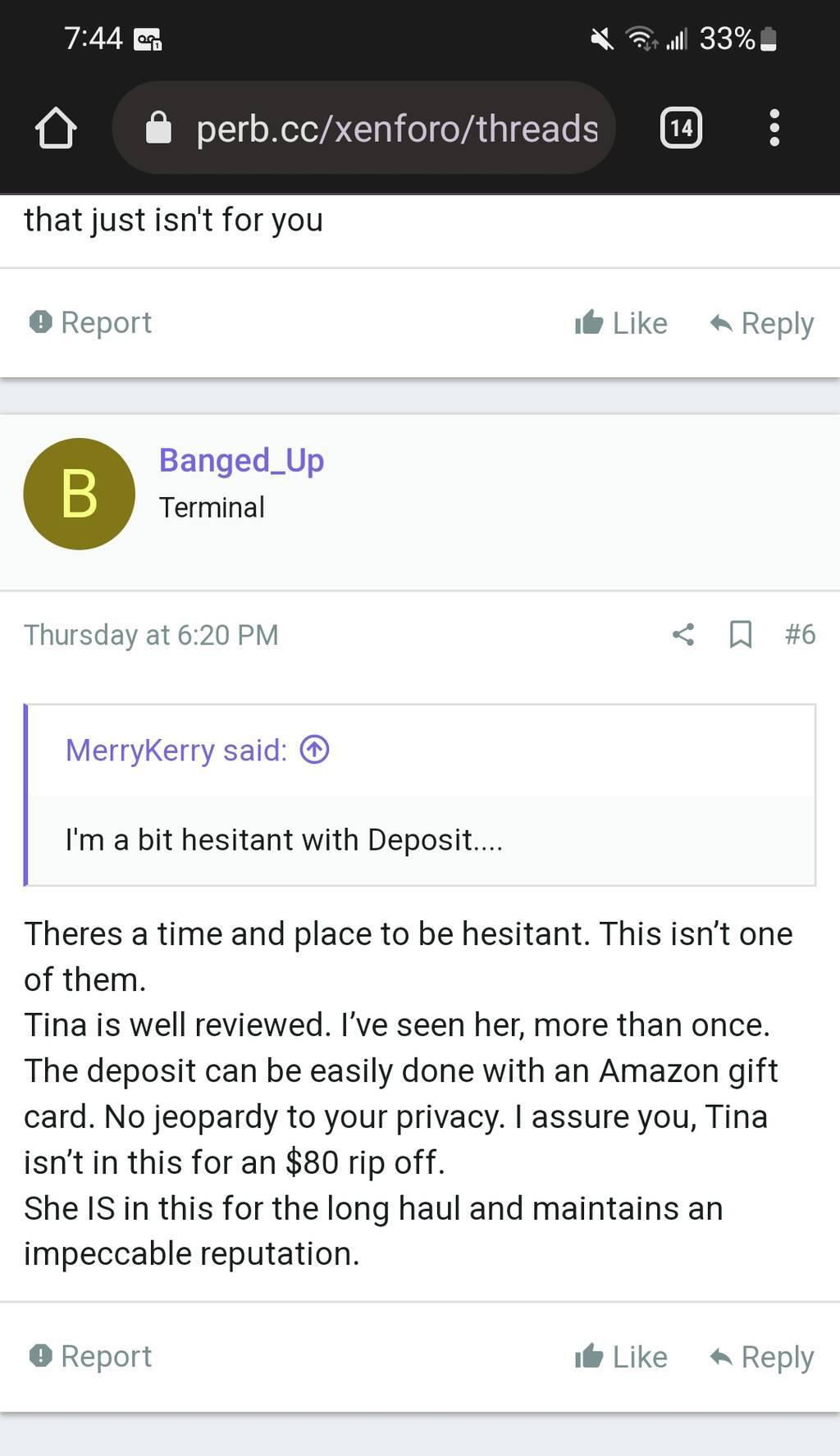The height and width of the screenshot is (1456, 840).
Task: Bookmark Banged_Up's post
Action: tap(741, 634)
